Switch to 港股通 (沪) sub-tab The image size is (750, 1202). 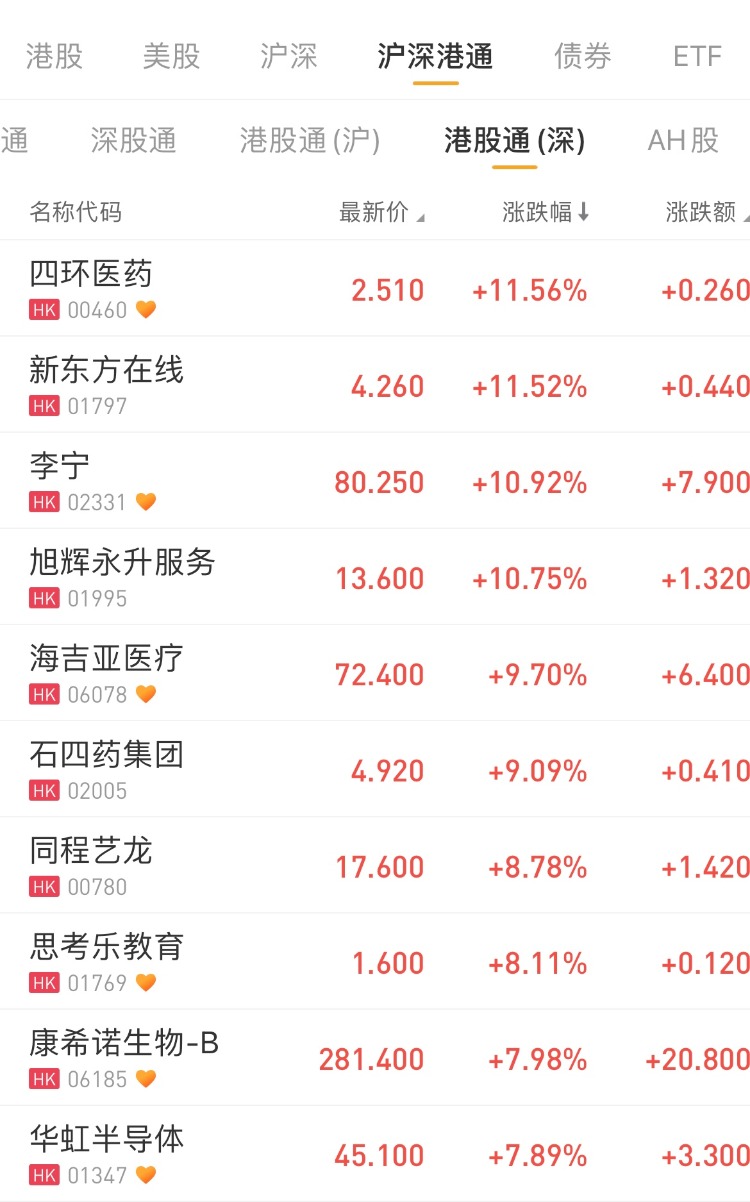pos(310,141)
